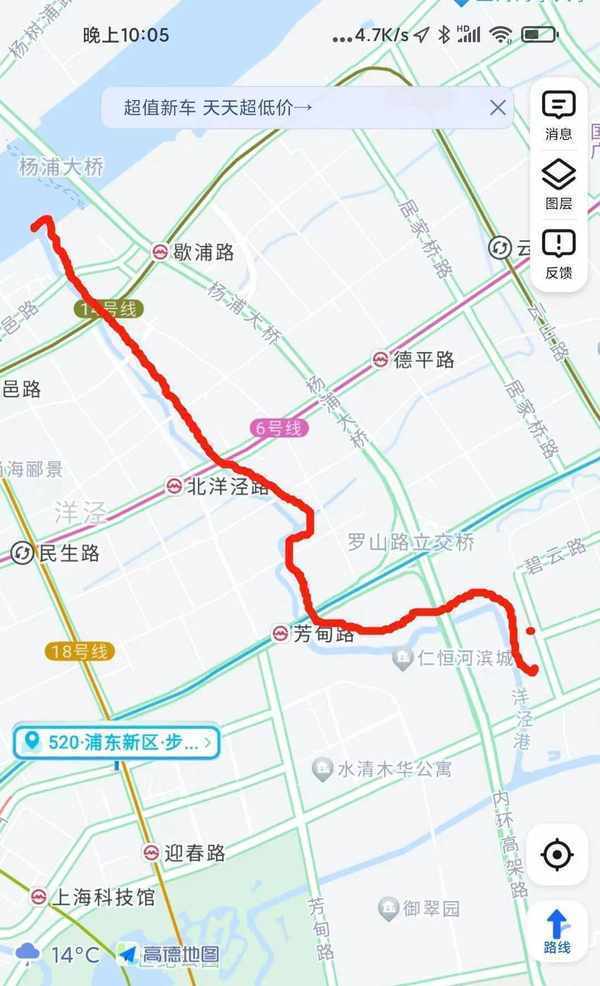Open 反馈 to report a map issue
The width and height of the screenshot is (600, 986).
(558, 253)
